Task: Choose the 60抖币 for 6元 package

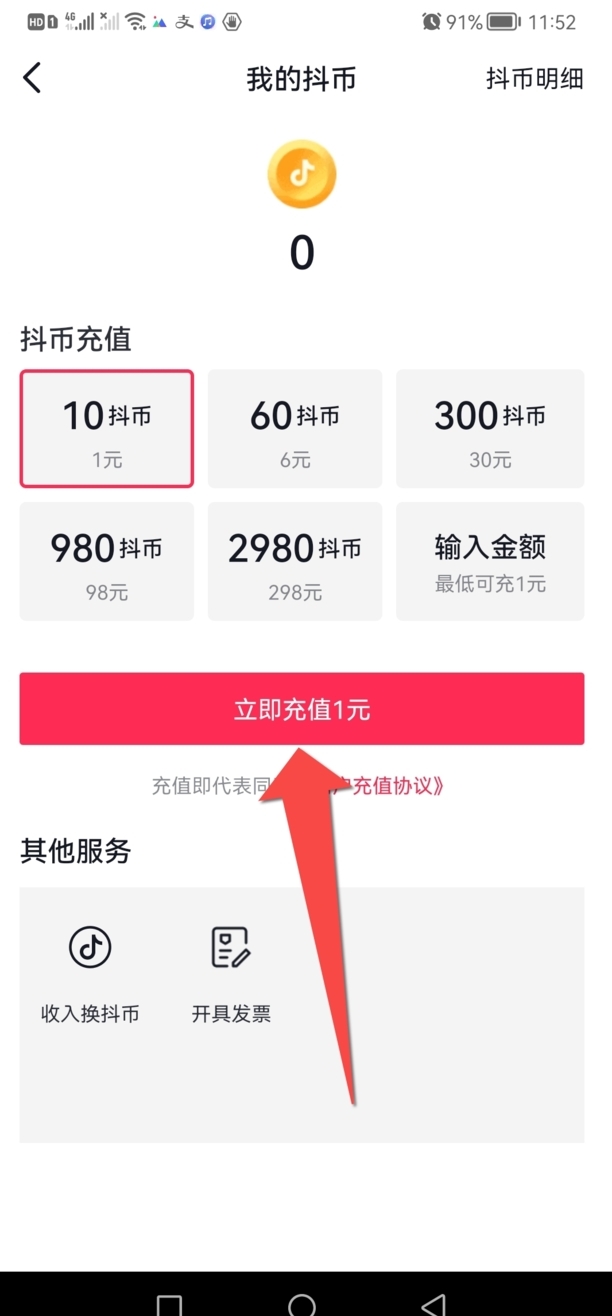Action: click(294, 429)
